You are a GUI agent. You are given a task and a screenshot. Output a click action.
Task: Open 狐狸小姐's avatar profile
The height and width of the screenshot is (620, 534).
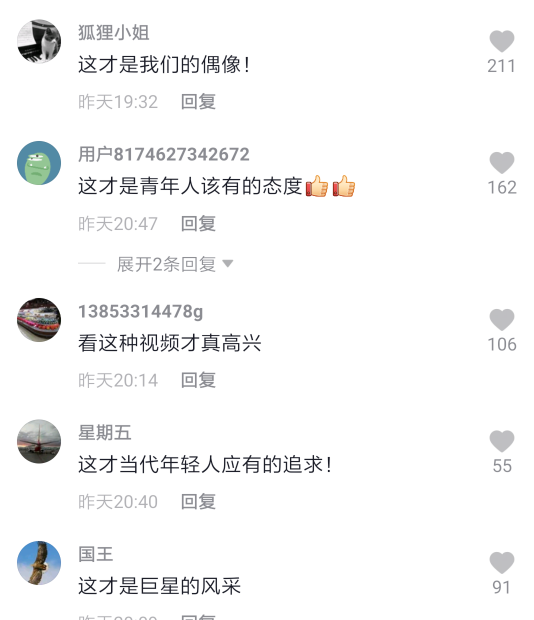39,41
